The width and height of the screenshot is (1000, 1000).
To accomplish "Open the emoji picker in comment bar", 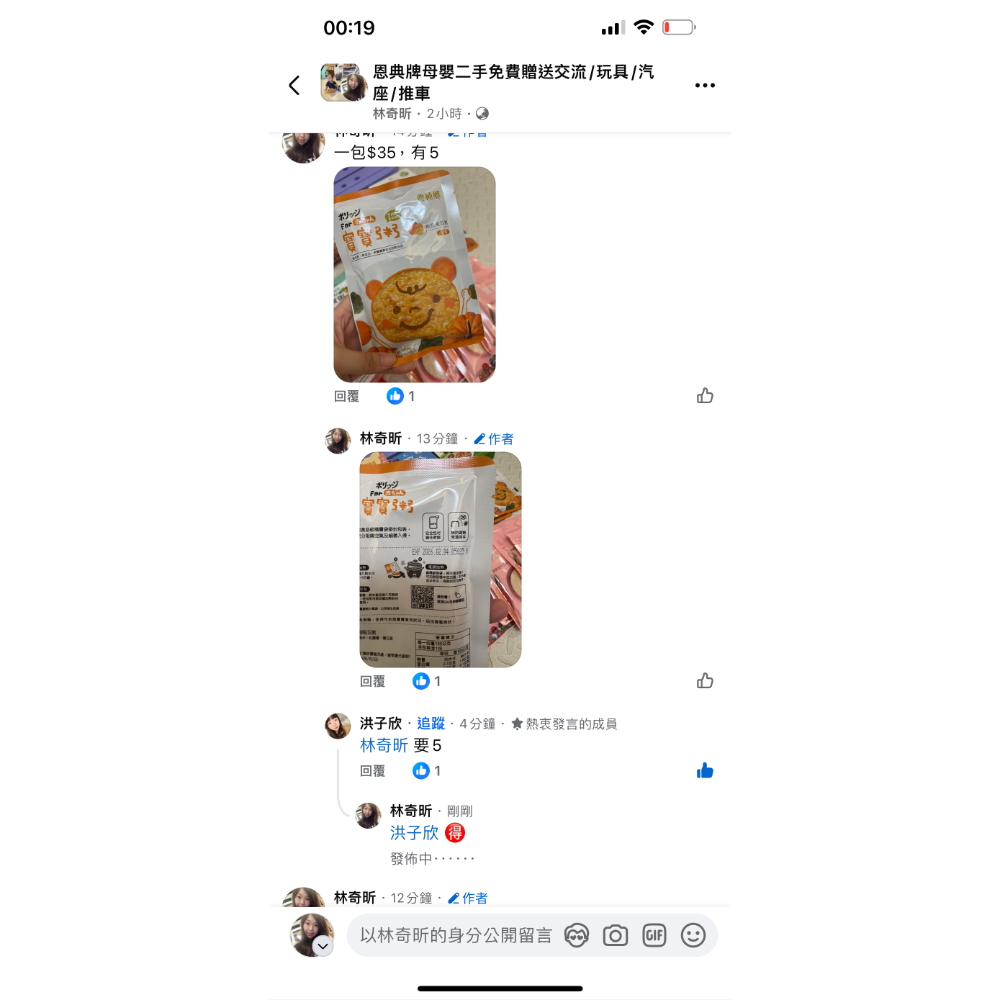I will tap(693, 936).
